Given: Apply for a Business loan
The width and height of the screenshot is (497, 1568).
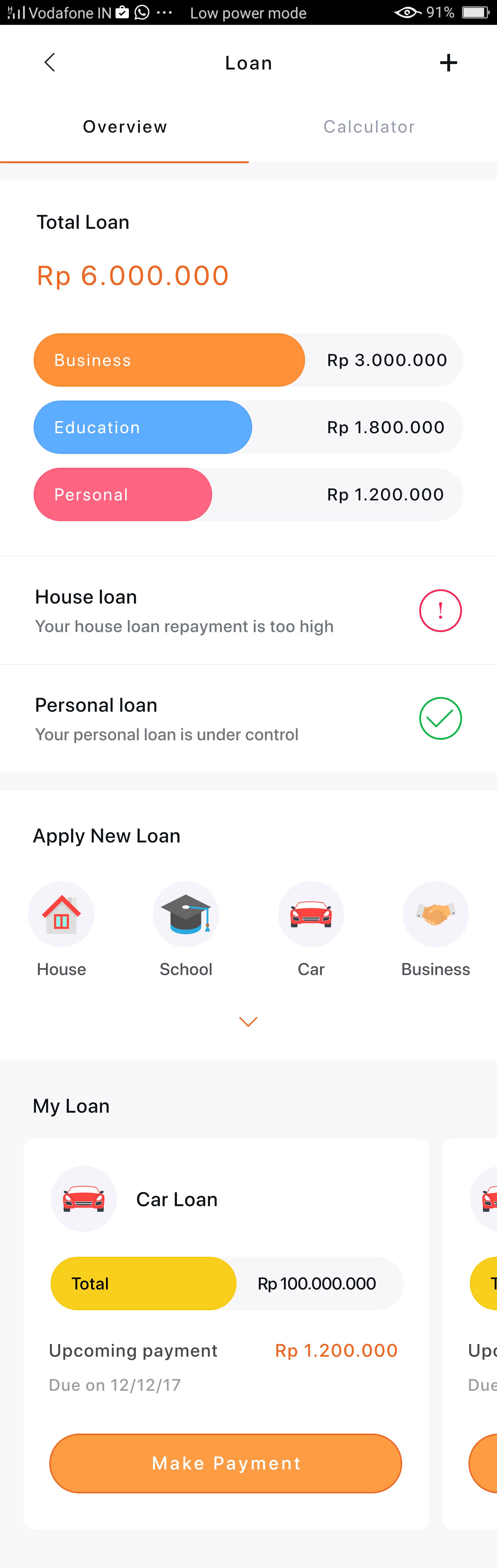Looking at the screenshot, I should tap(436, 914).
